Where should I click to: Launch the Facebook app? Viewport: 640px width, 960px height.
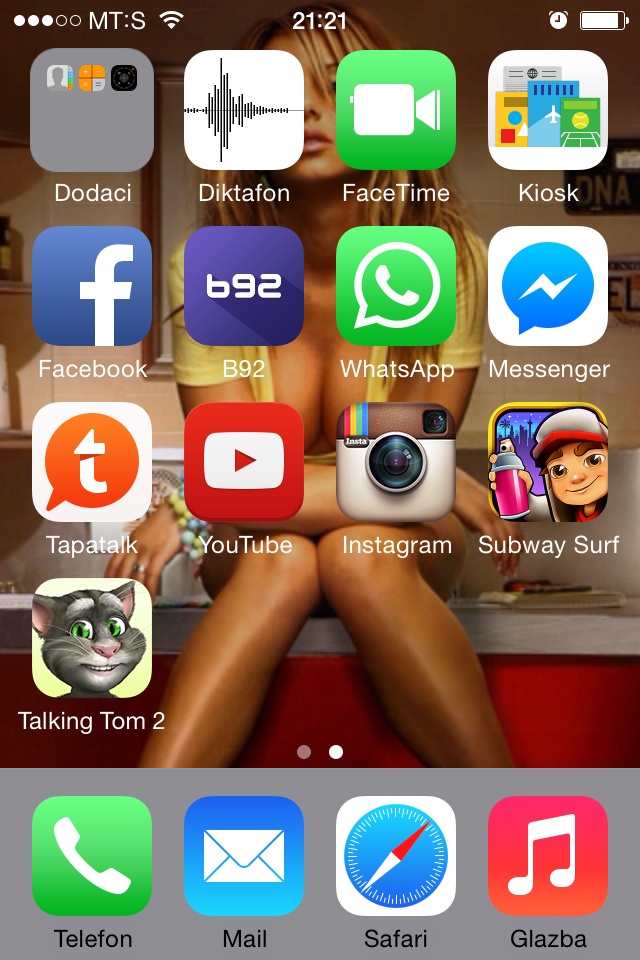92,287
